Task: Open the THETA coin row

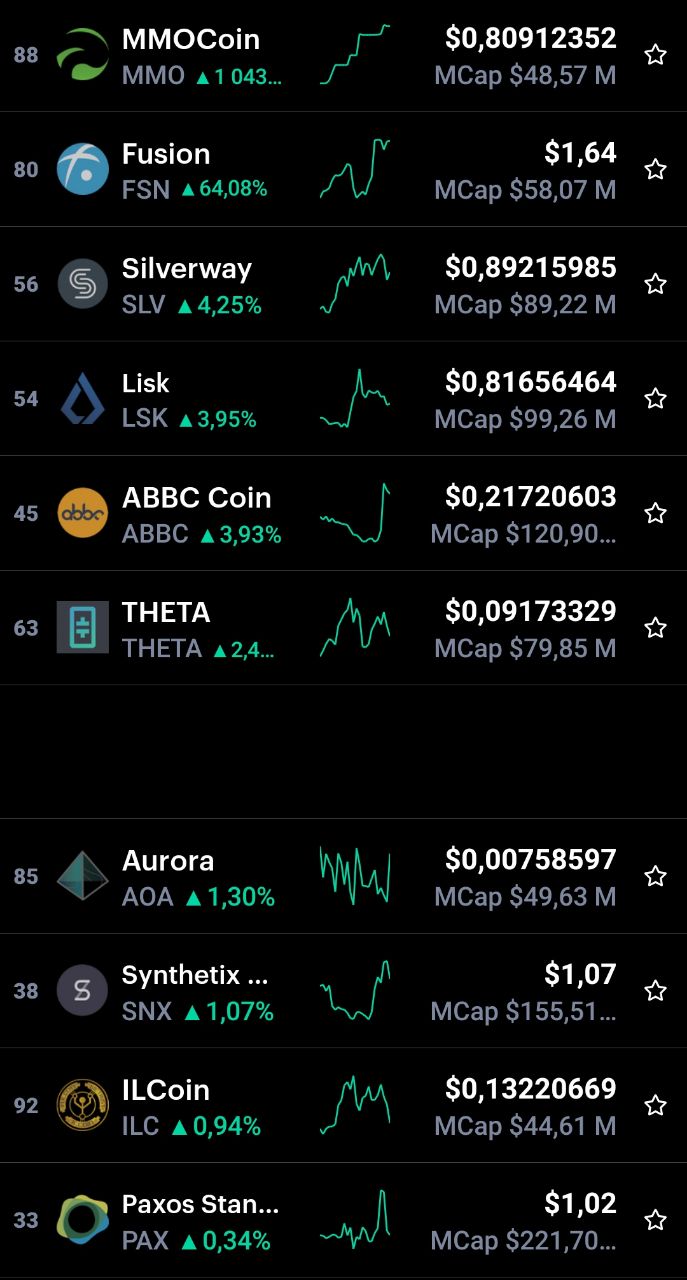Action: click(343, 628)
